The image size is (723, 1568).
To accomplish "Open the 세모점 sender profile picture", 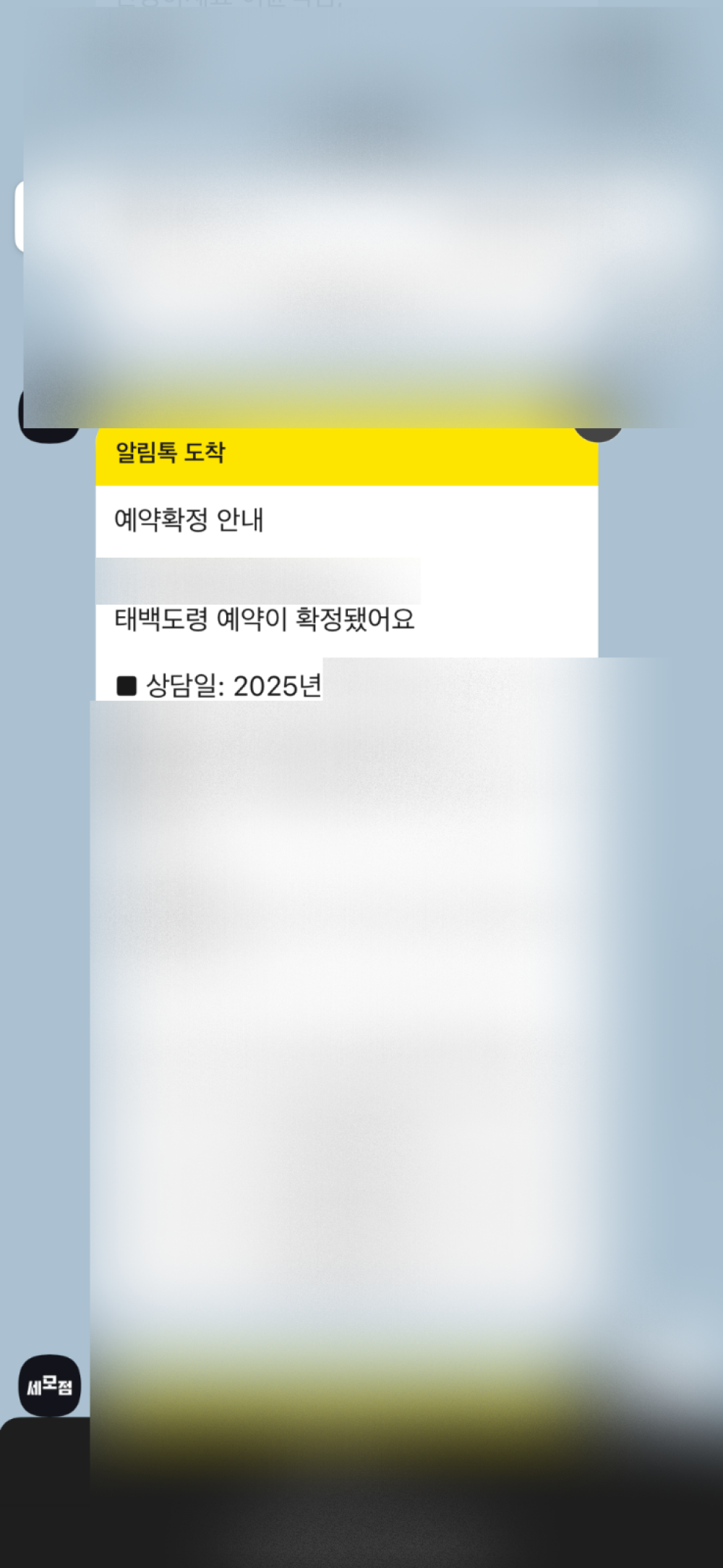I will (x=49, y=1385).
